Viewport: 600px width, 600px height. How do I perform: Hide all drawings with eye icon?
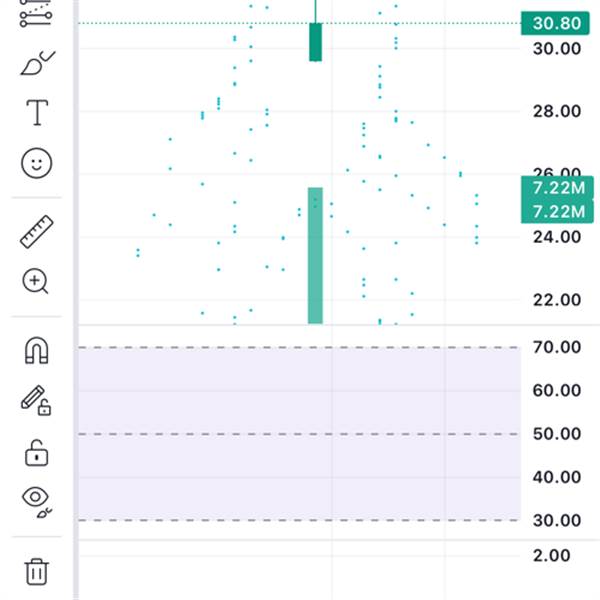[x=37, y=499]
